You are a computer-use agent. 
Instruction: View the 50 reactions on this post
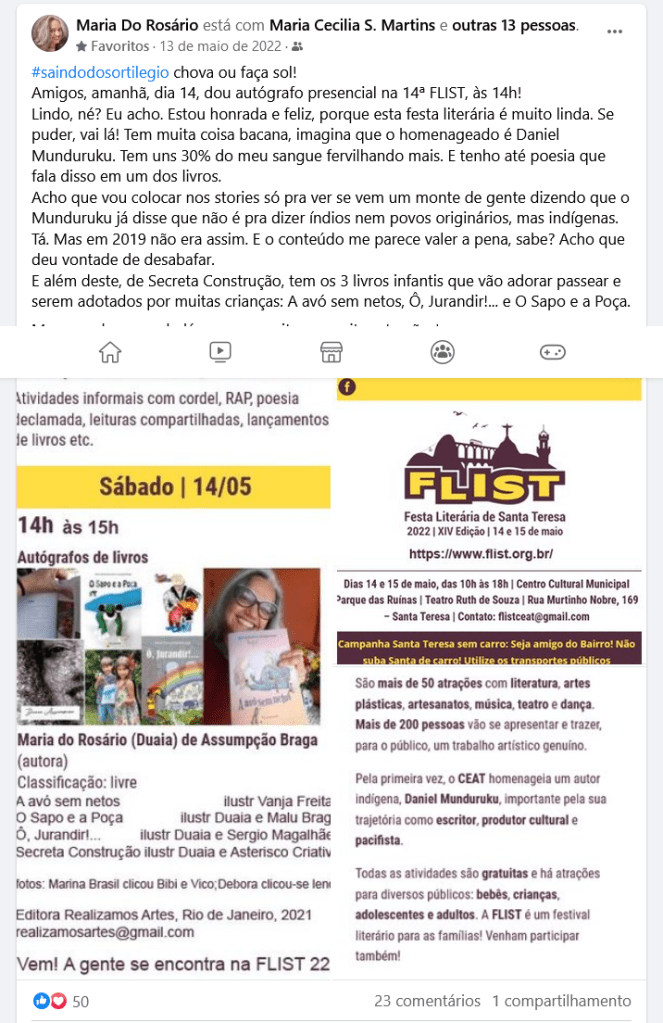[62, 1001]
